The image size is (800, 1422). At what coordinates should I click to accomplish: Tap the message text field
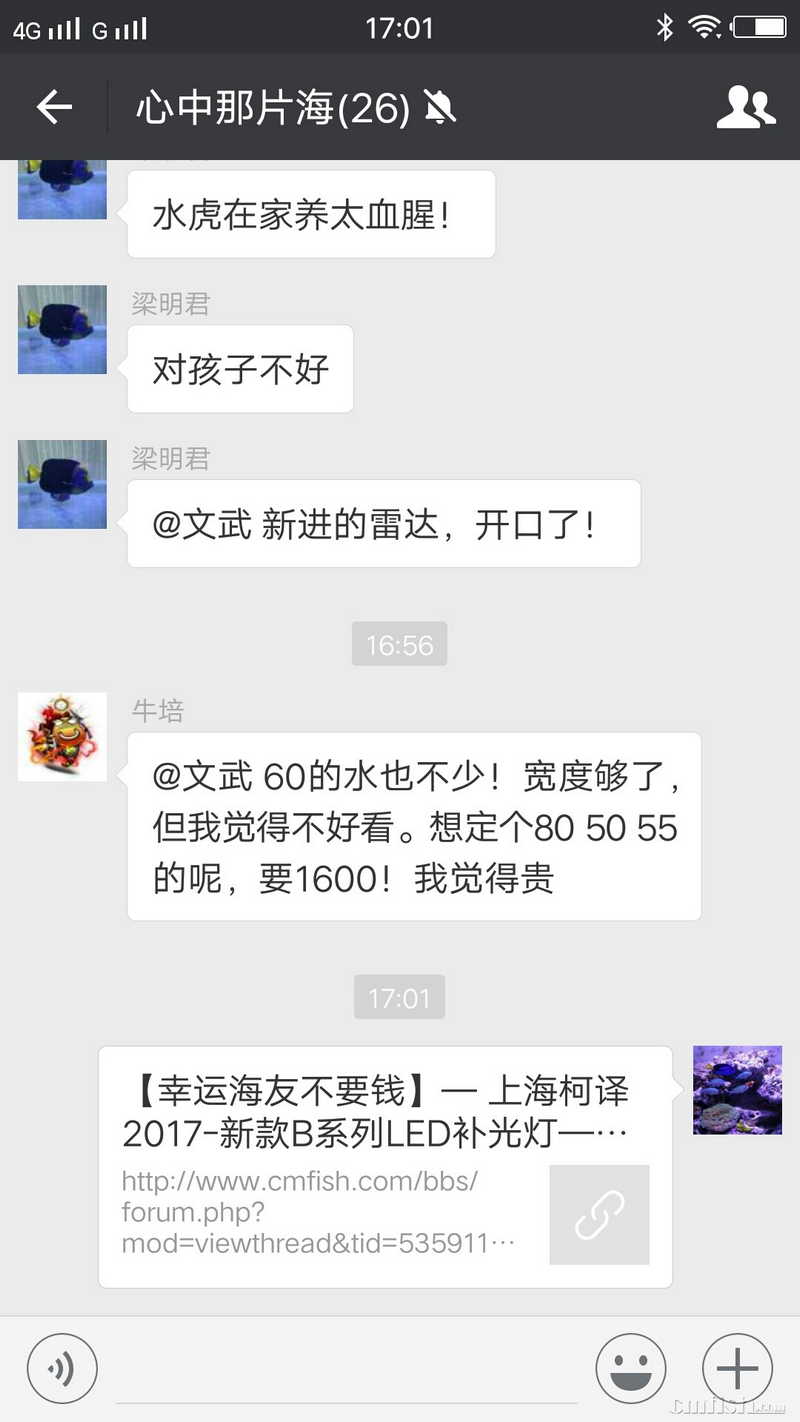tap(345, 1370)
